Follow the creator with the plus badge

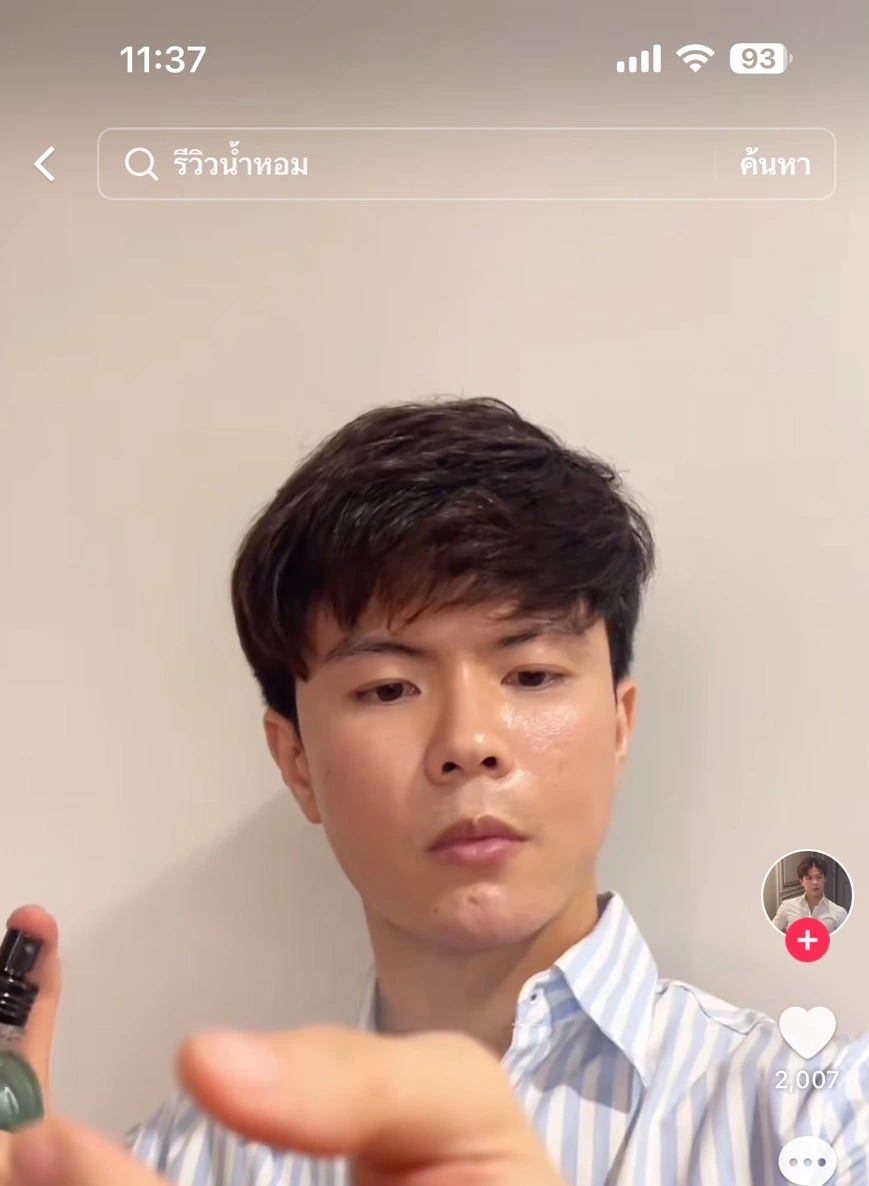807,942
